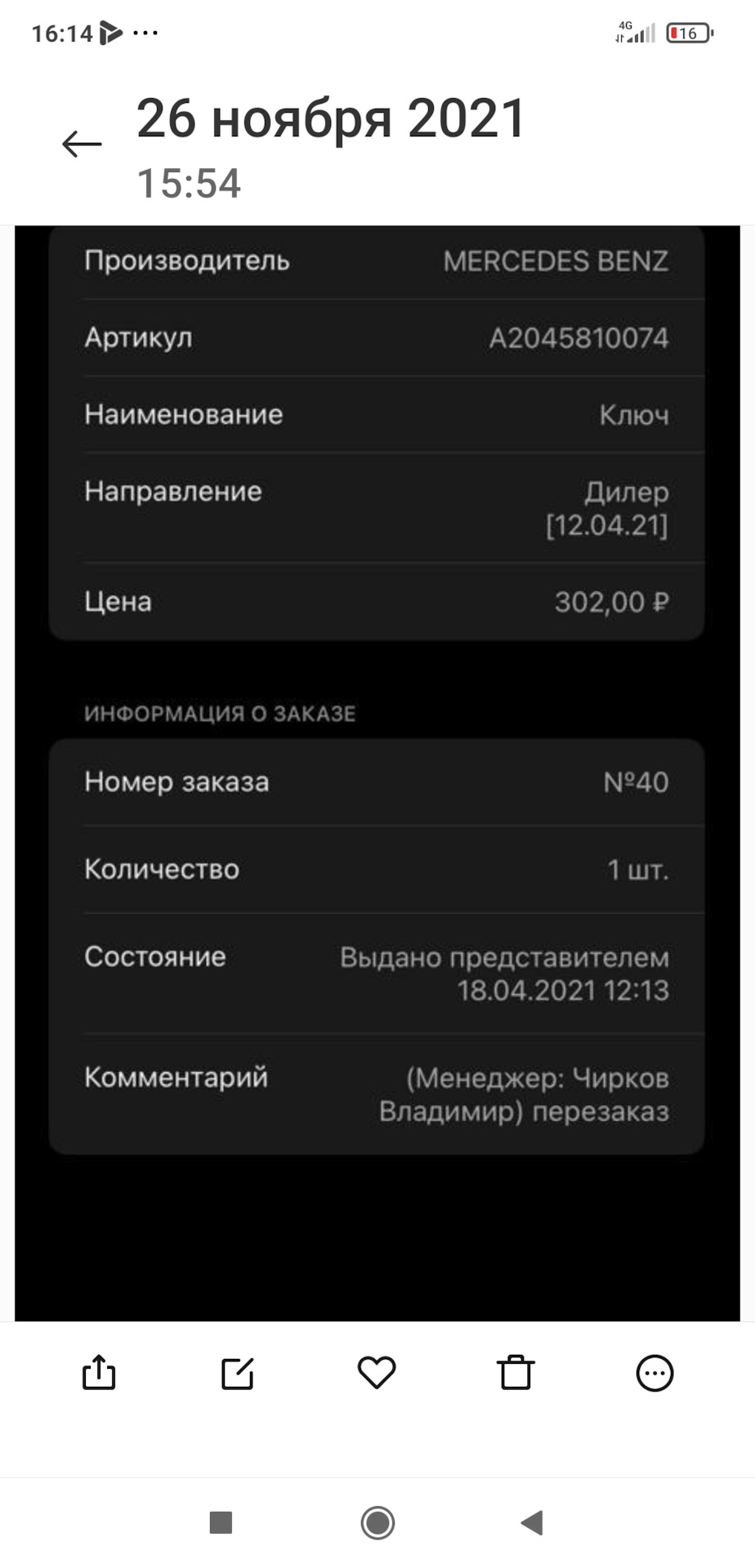Image resolution: width=755 pixels, height=1568 pixels.
Task: Tap the 'Комментарий' field mentioning Чирков Владимир
Action: [376, 1094]
